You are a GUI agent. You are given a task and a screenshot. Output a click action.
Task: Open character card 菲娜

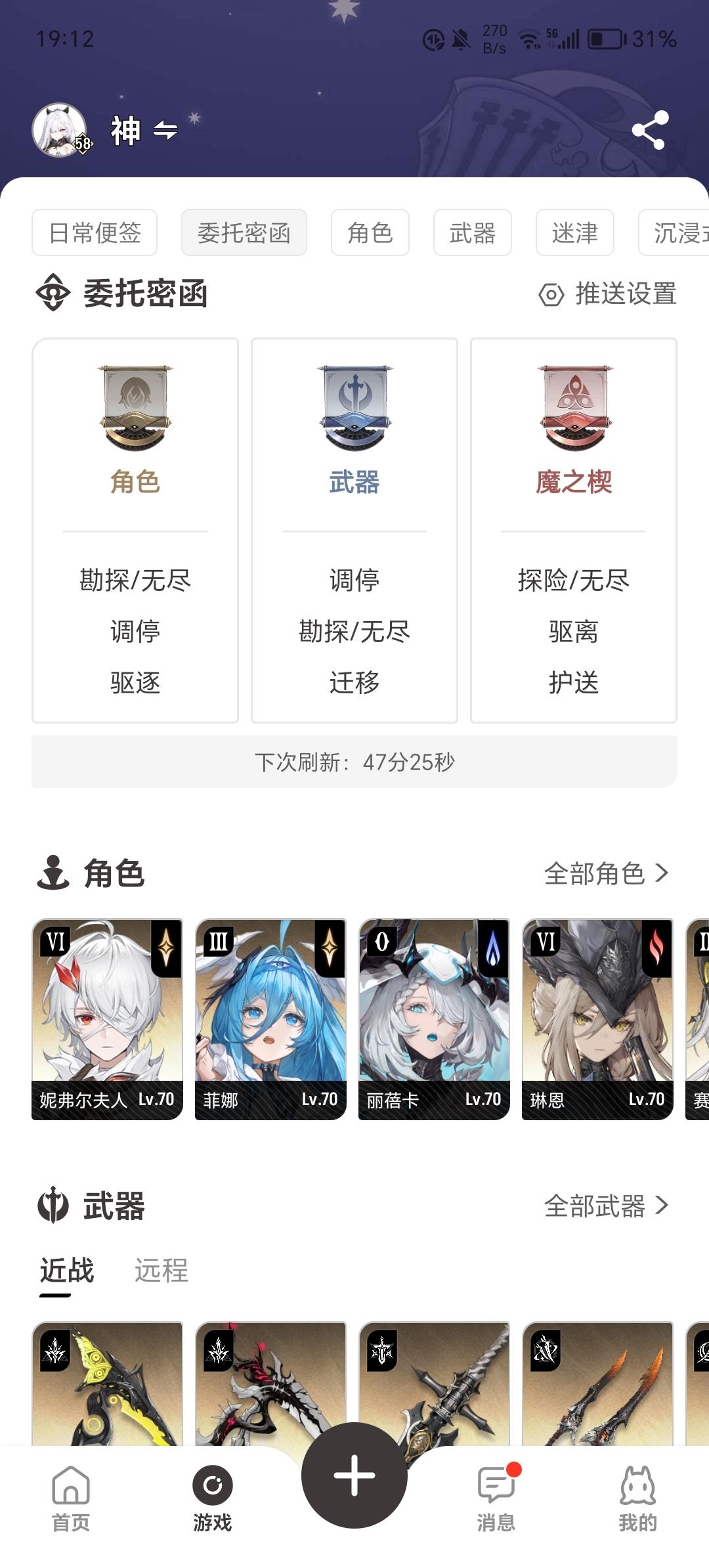(270, 1018)
